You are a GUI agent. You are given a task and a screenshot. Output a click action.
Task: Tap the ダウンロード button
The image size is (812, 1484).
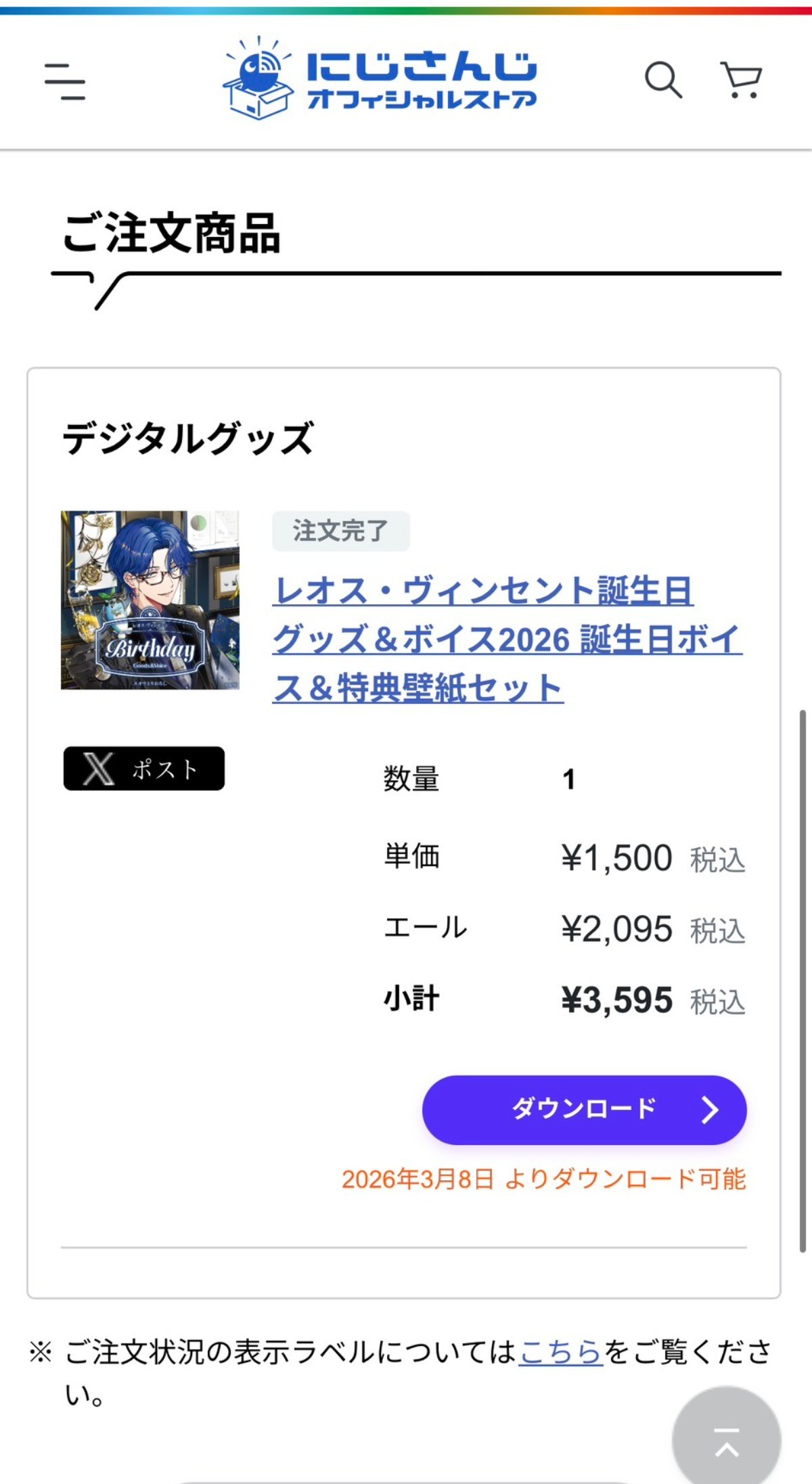coord(584,1110)
